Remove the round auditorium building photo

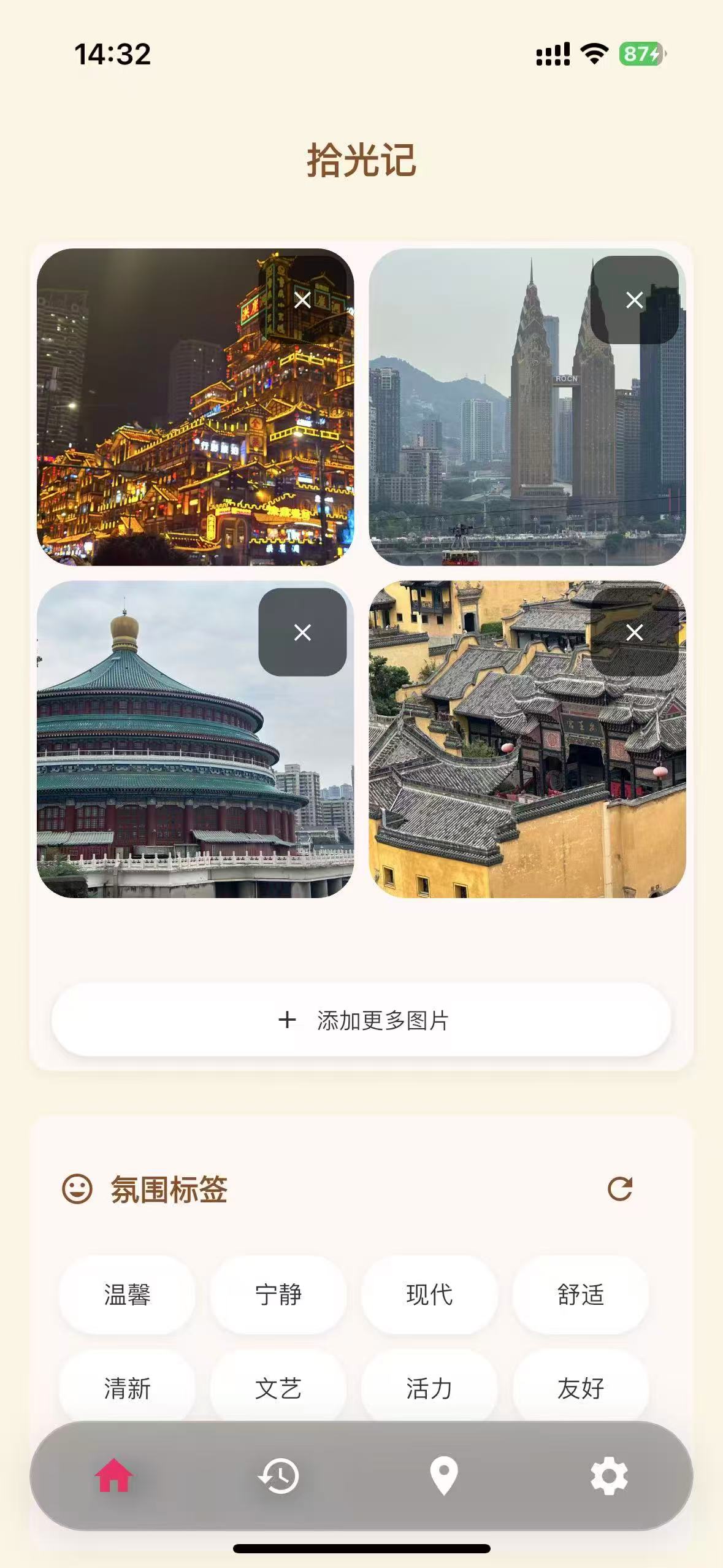(x=302, y=631)
